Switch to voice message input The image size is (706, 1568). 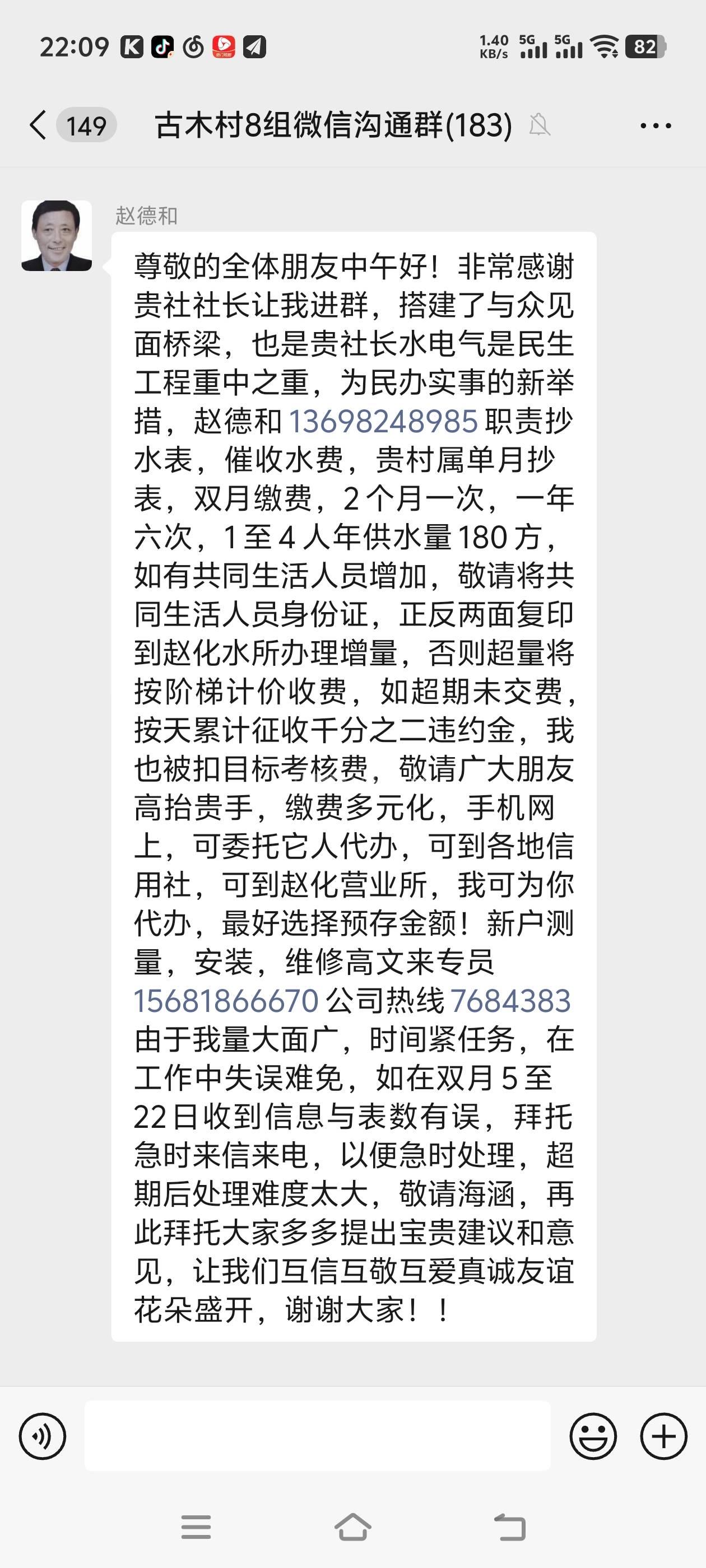(42, 1436)
